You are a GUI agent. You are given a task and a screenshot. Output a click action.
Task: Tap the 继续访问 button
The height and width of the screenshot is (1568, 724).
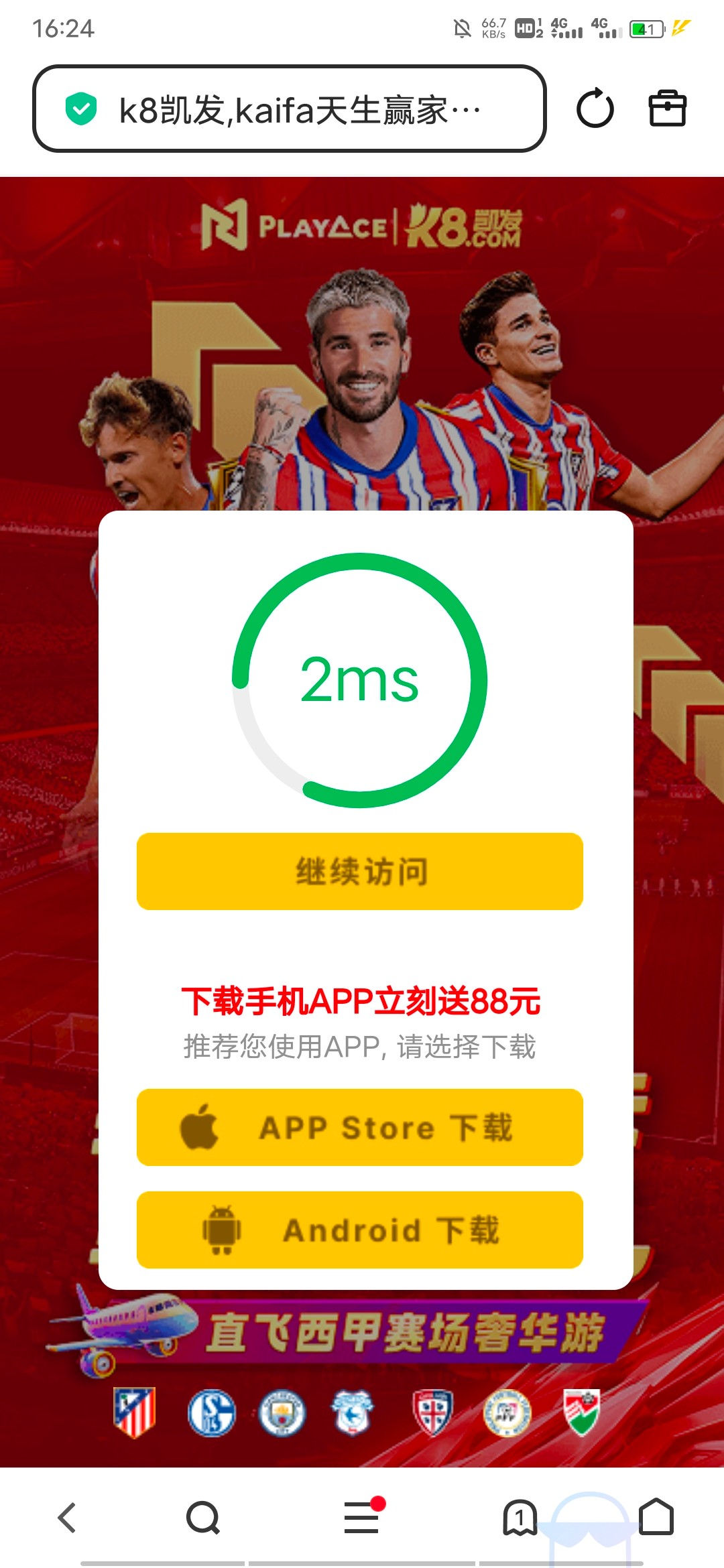pyautogui.click(x=360, y=871)
